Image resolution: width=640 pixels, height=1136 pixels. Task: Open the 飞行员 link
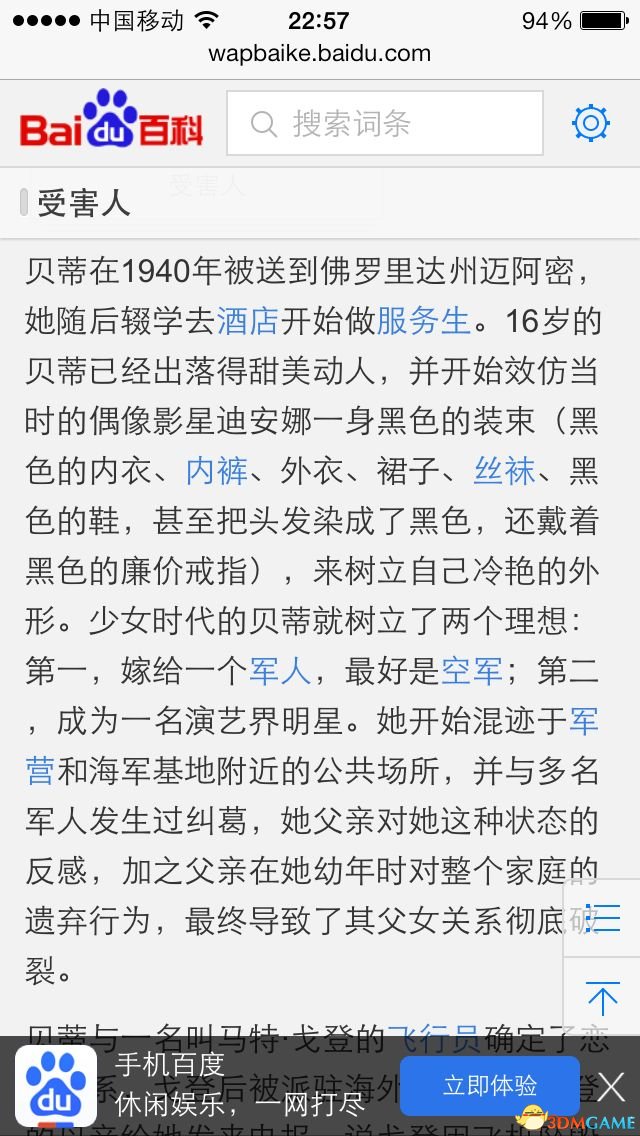click(433, 1040)
